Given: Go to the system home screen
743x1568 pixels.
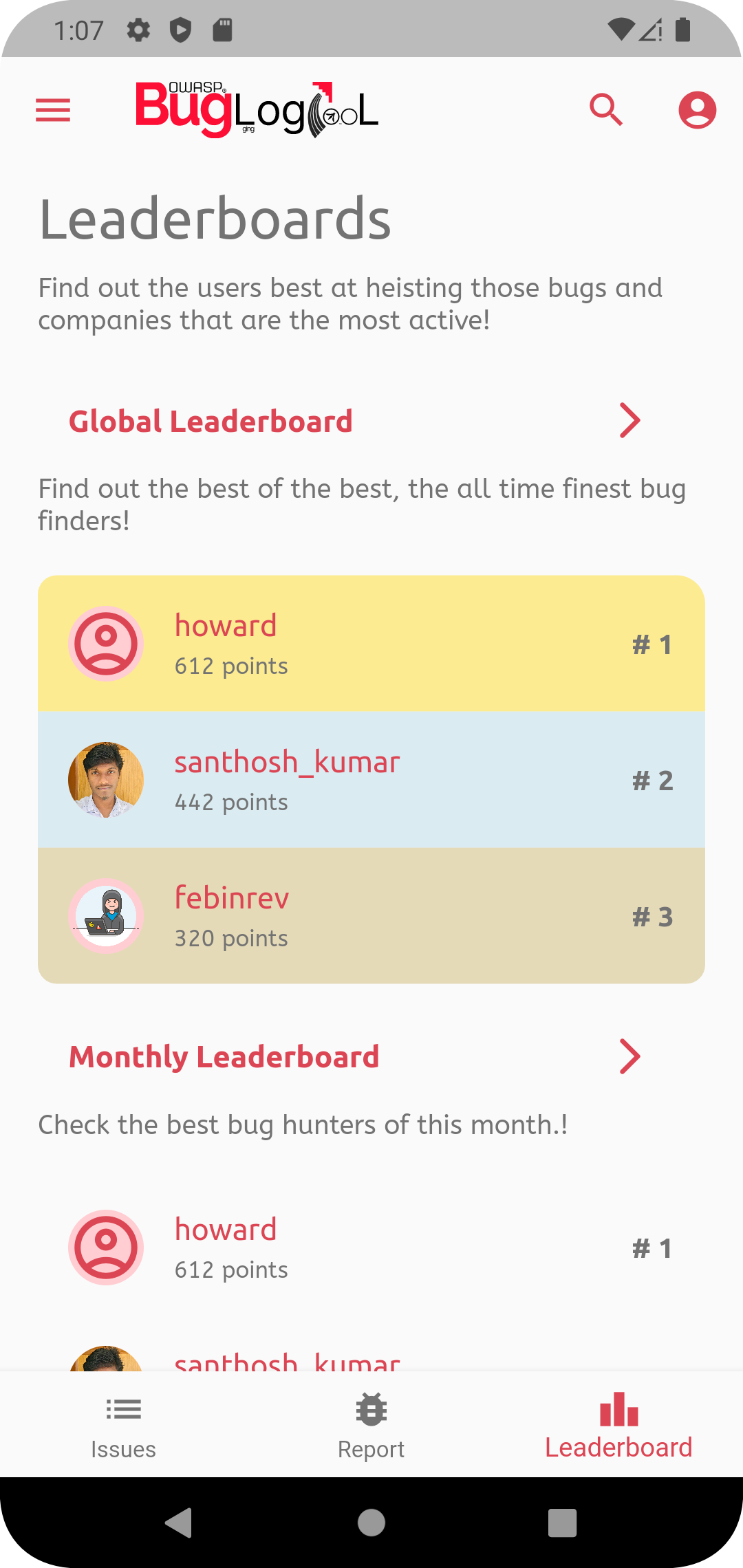Looking at the screenshot, I should [371, 1523].
